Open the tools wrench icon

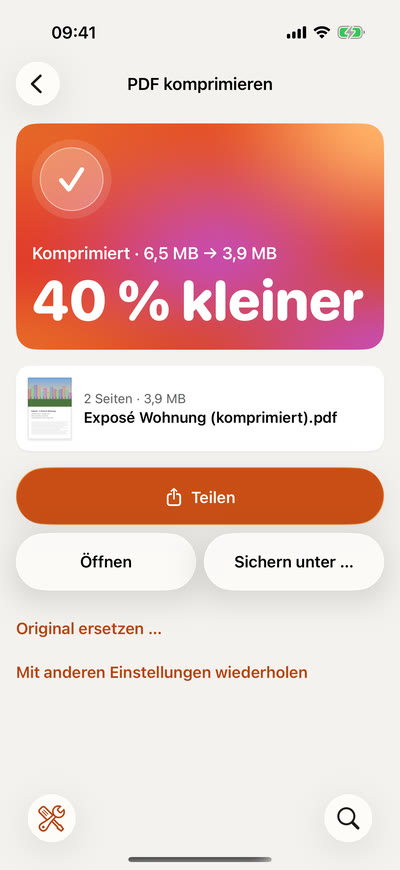pos(52,818)
